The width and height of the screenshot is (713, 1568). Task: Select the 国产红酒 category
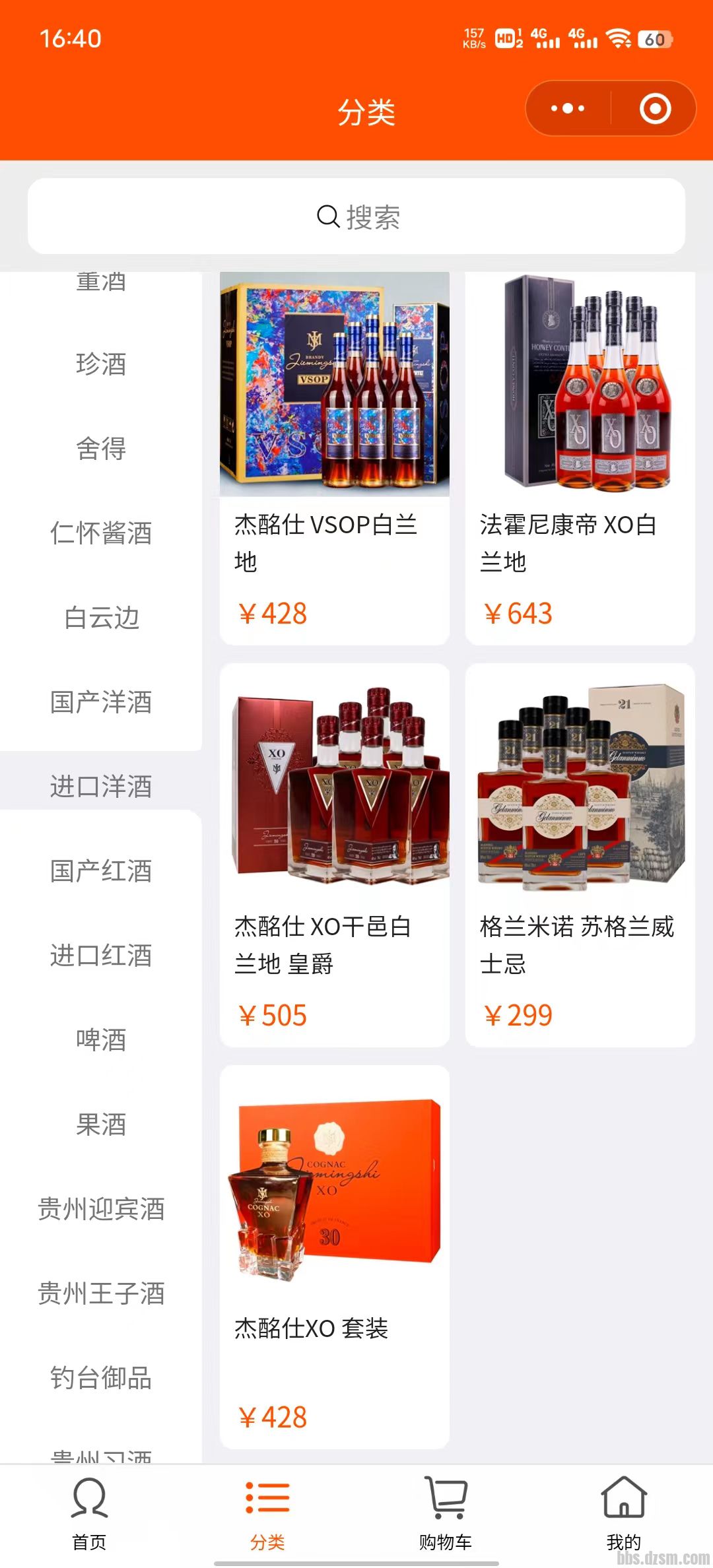101,871
